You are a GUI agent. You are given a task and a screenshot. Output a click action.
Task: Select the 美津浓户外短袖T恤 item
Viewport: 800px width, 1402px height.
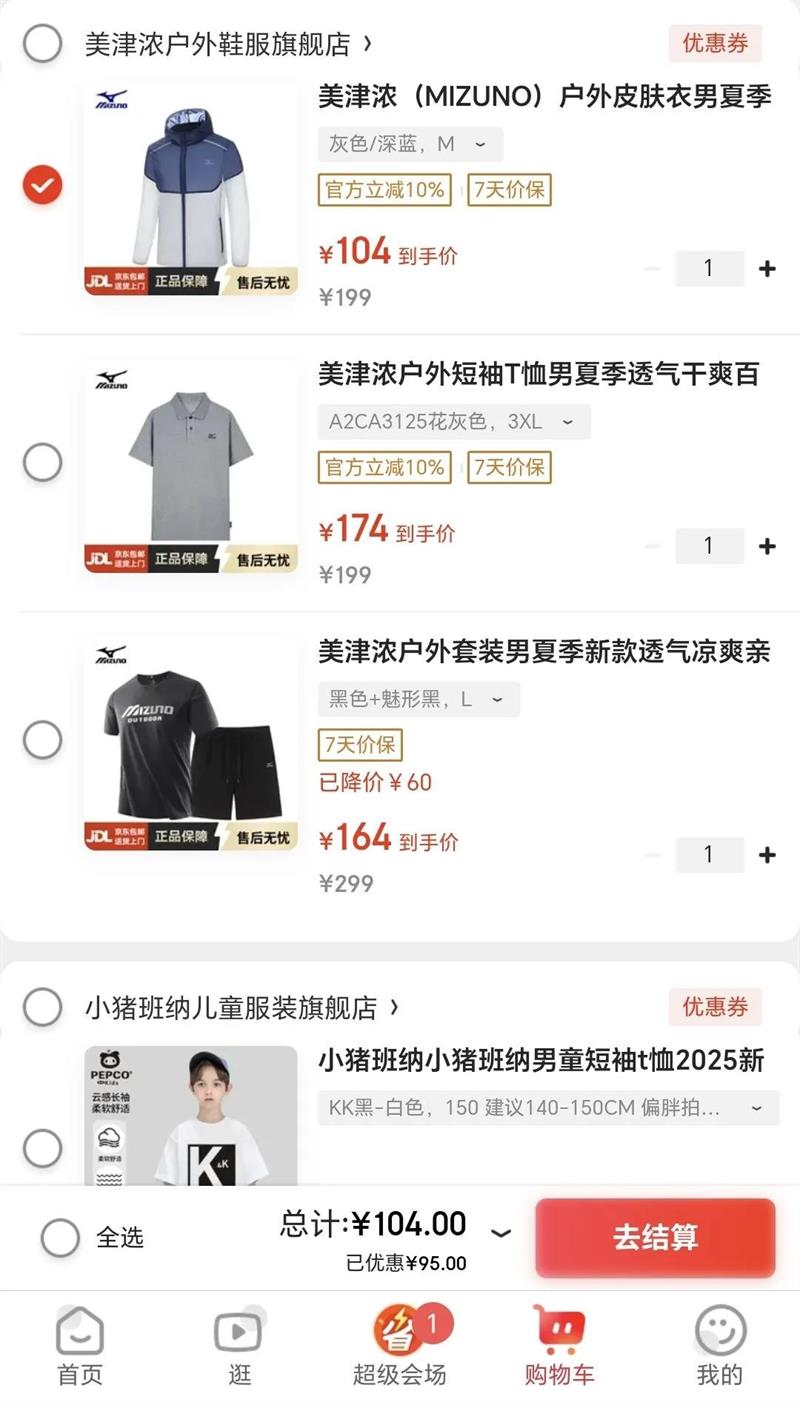tap(43, 463)
